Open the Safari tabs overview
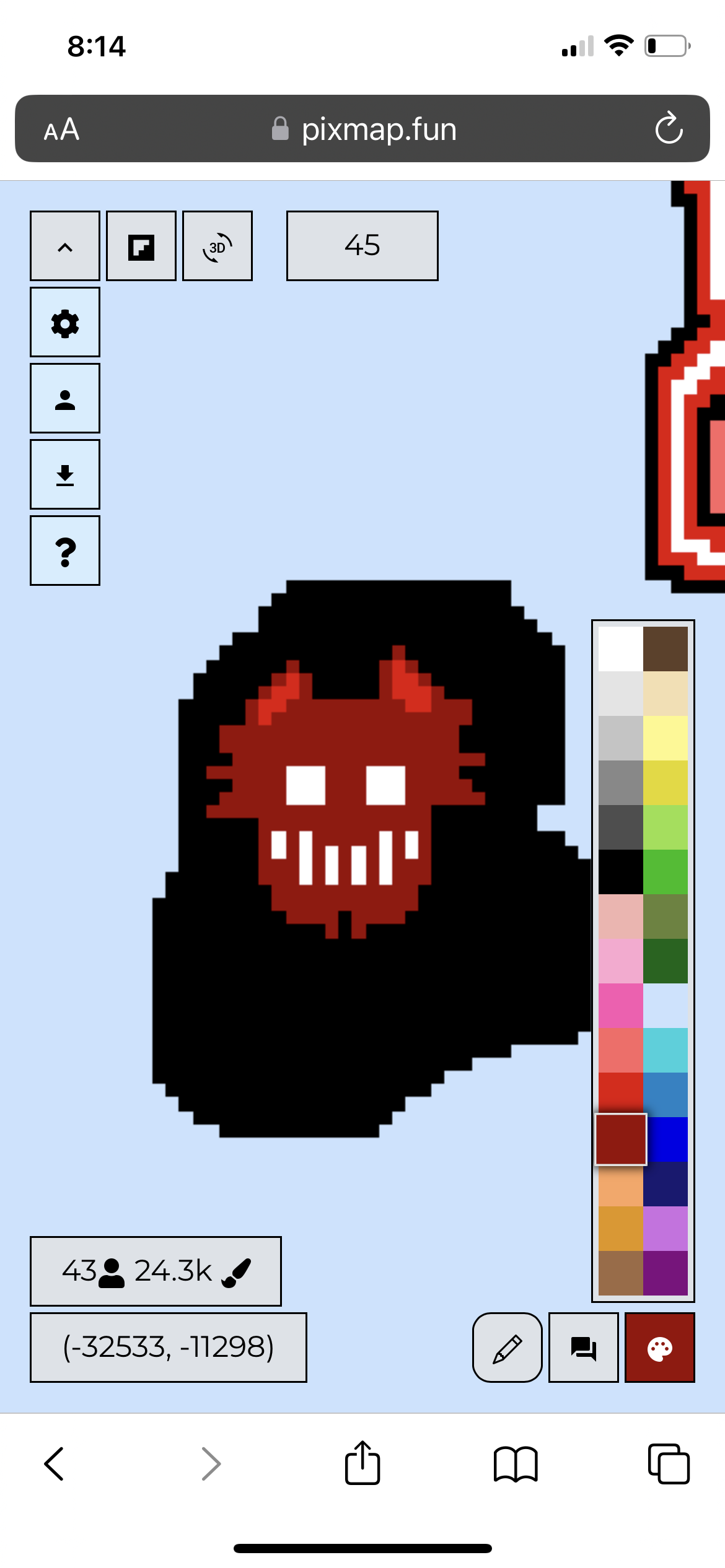Viewport: 725px width, 1568px height. 669,1464
